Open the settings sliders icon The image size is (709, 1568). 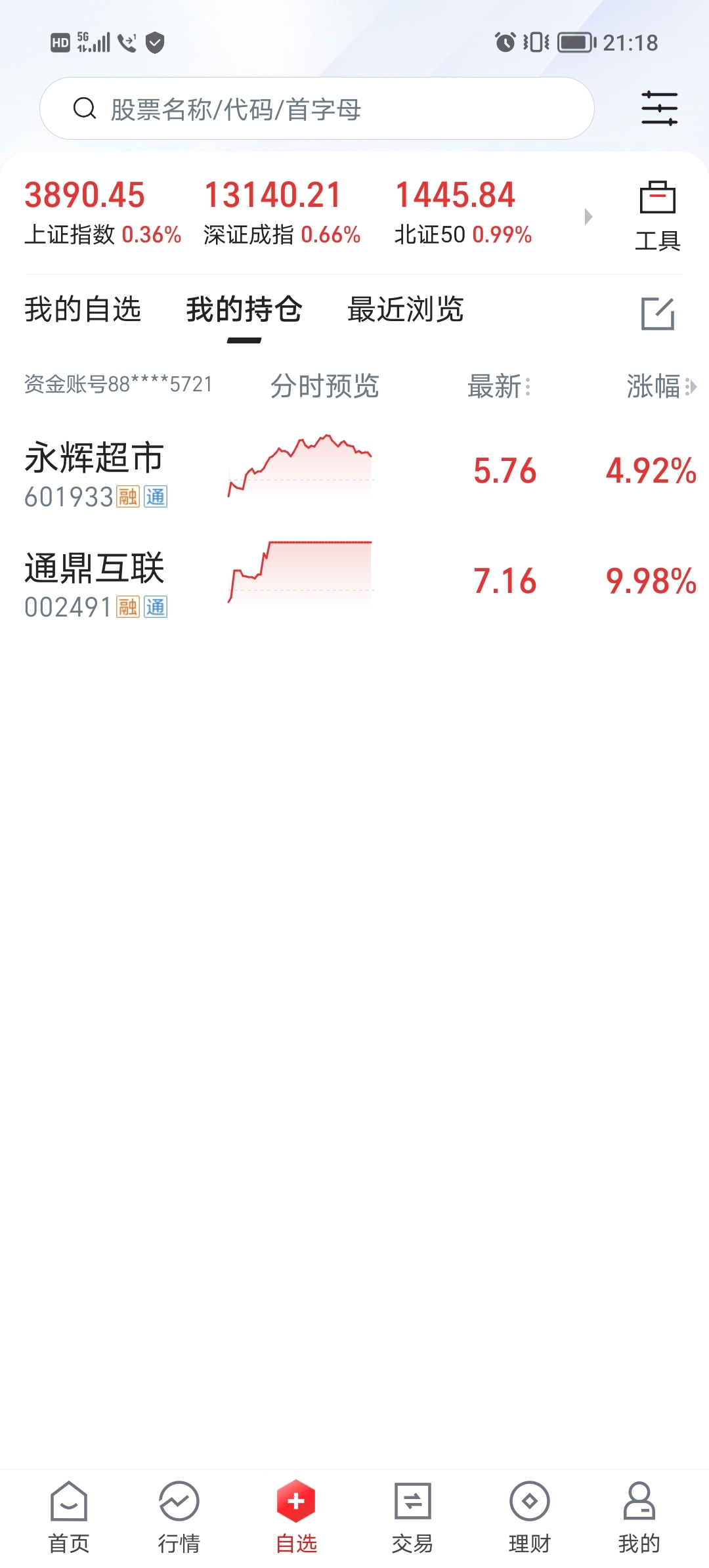pyautogui.click(x=659, y=108)
